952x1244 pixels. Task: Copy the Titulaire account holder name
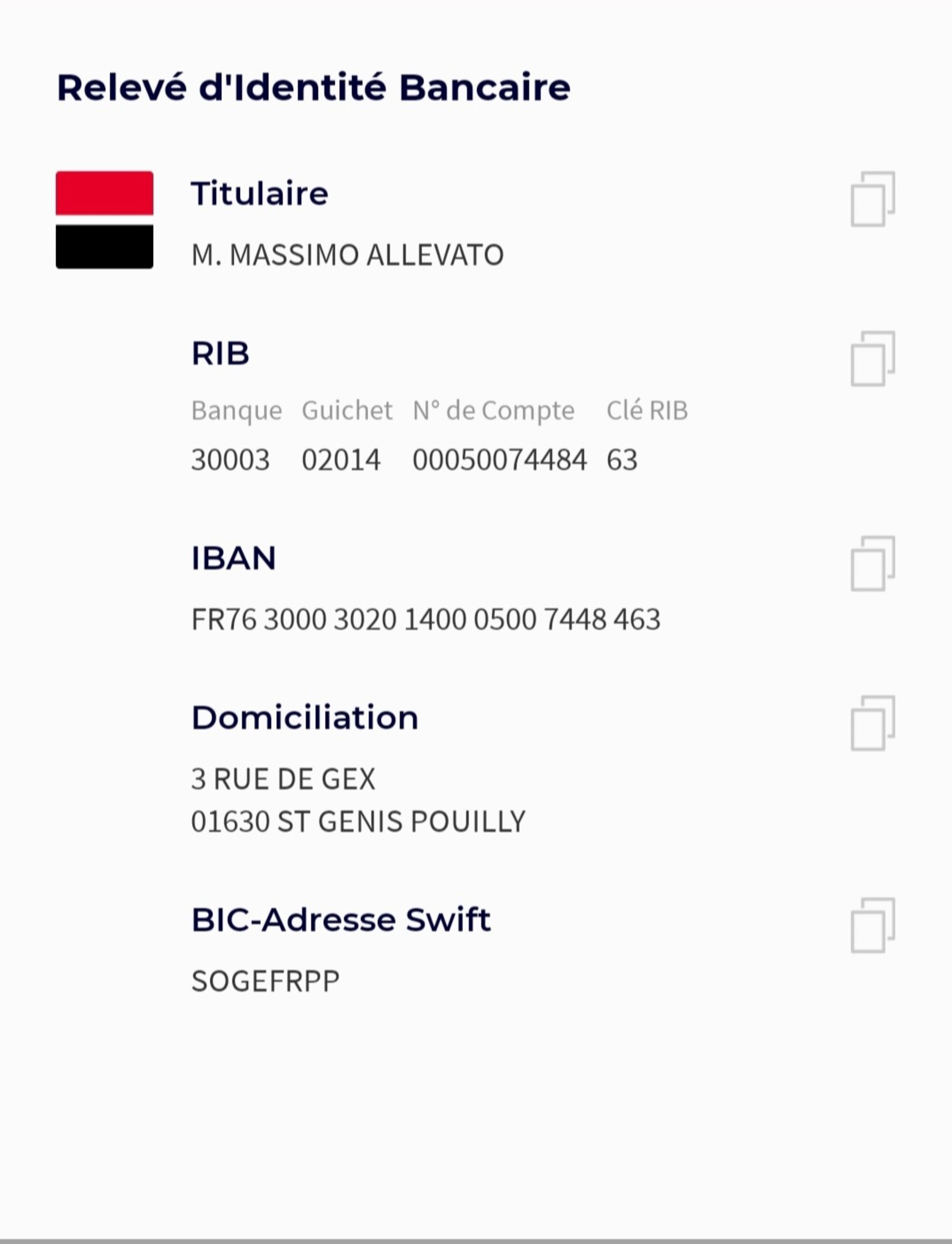[872, 199]
